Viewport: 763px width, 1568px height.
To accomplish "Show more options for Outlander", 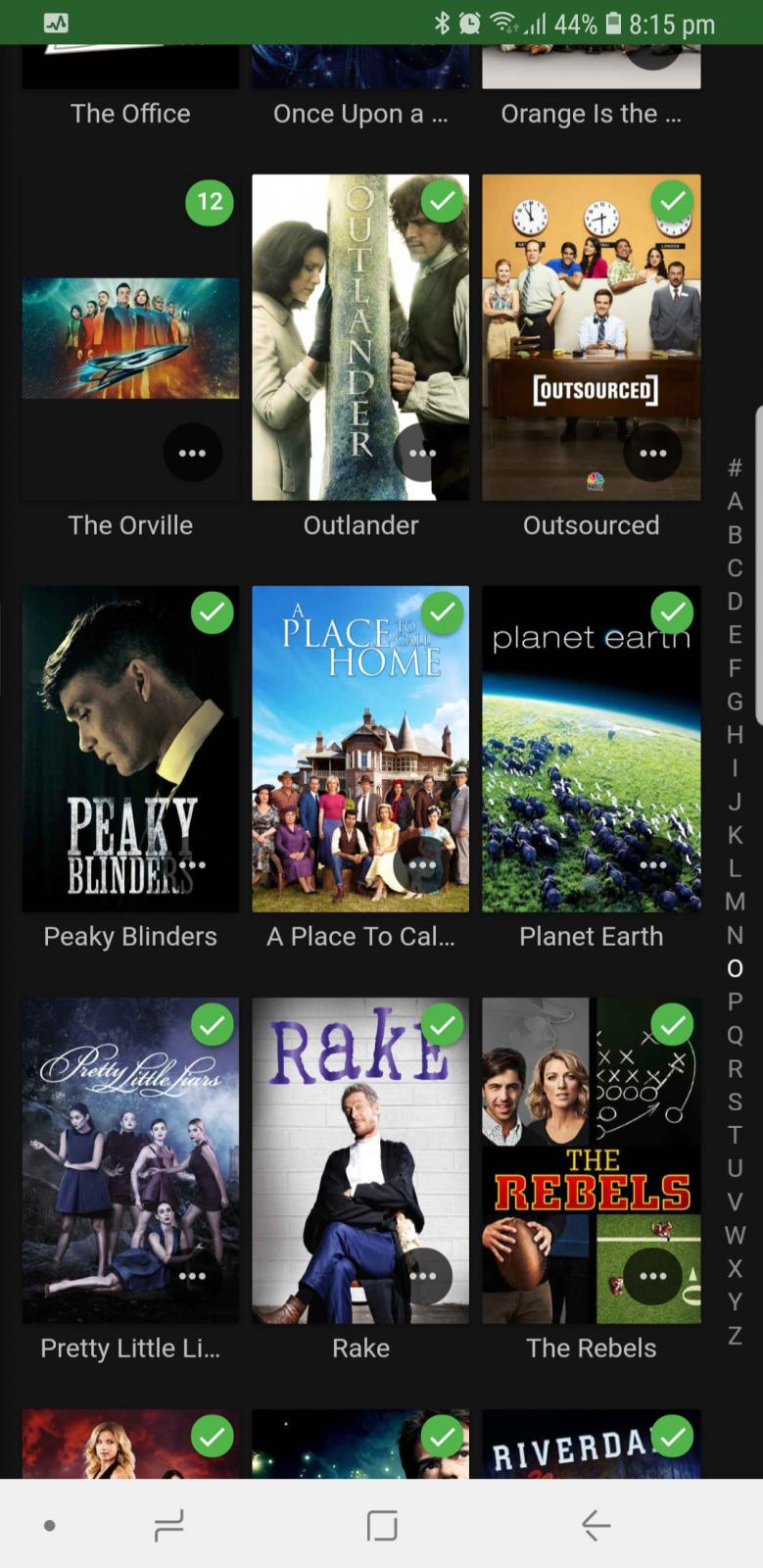I will (x=422, y=453).
